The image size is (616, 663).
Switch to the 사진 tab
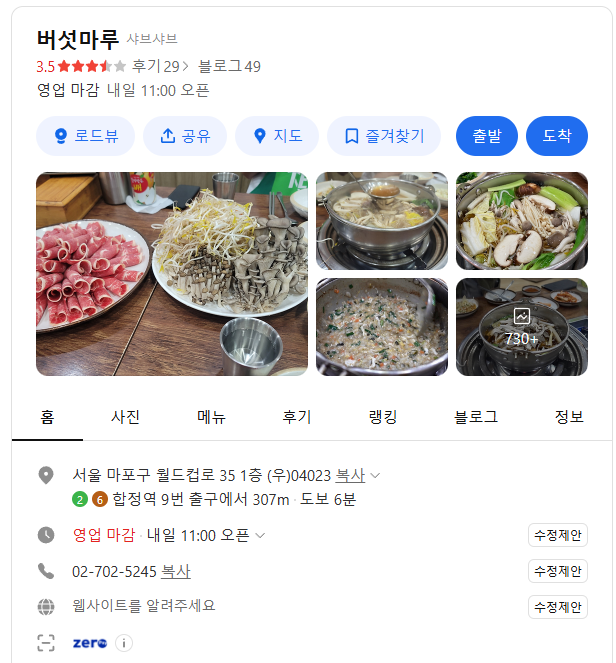(126, 418)
